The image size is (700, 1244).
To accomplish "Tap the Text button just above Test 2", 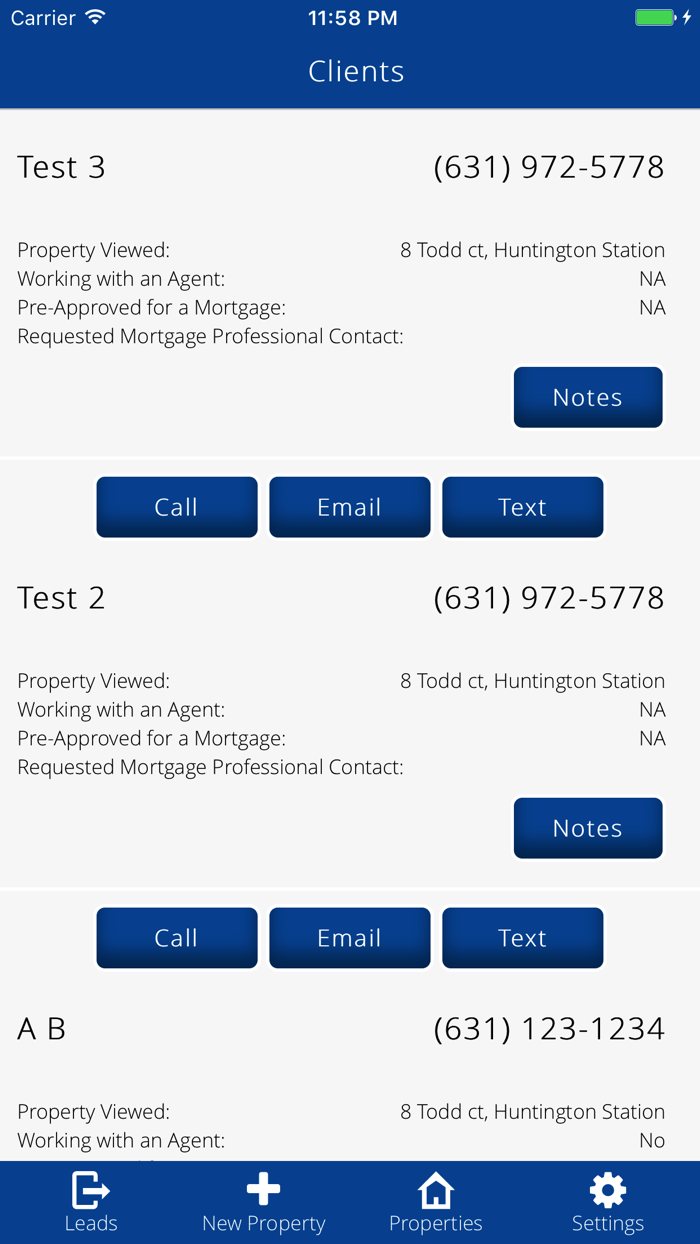I will (x=523, y=507).
